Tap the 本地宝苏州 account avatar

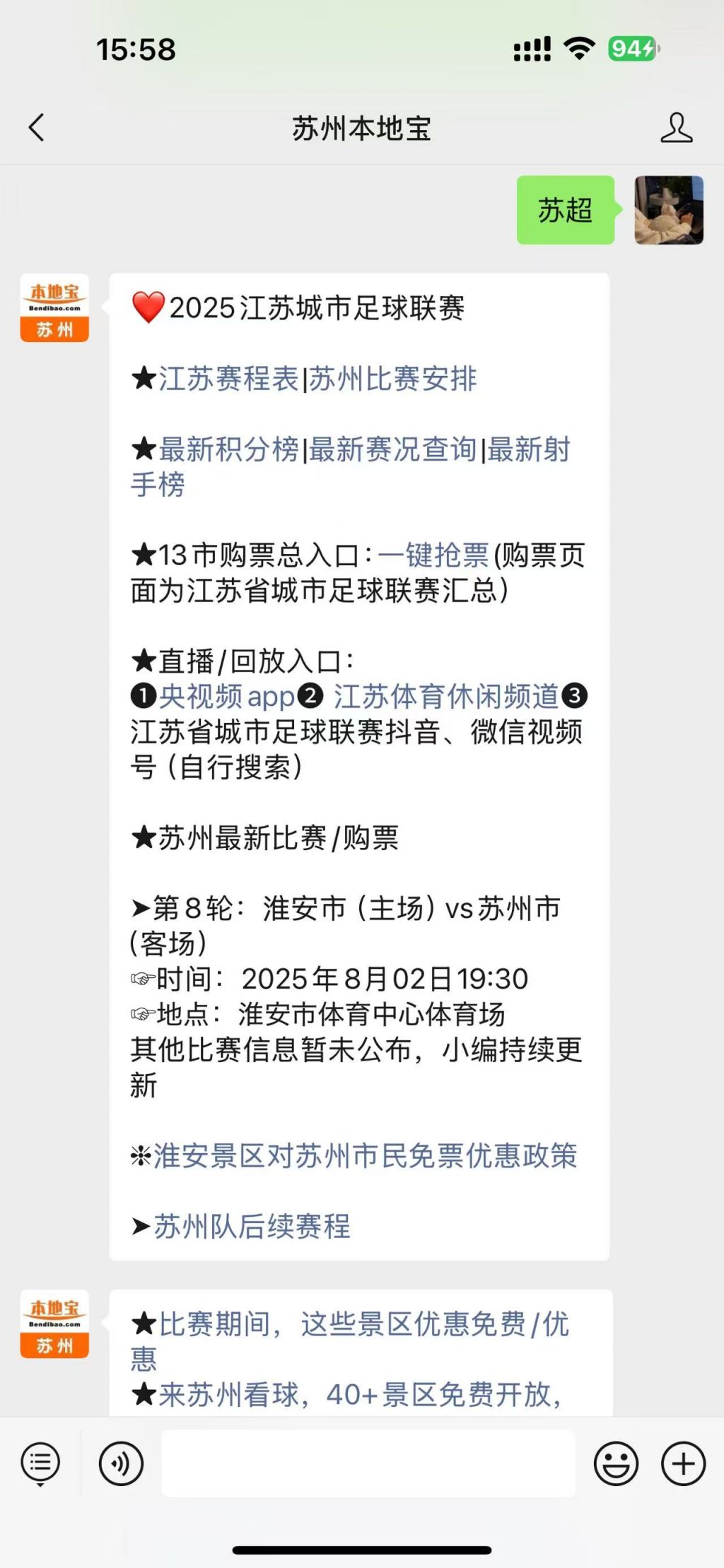click(x=54, y=307)
